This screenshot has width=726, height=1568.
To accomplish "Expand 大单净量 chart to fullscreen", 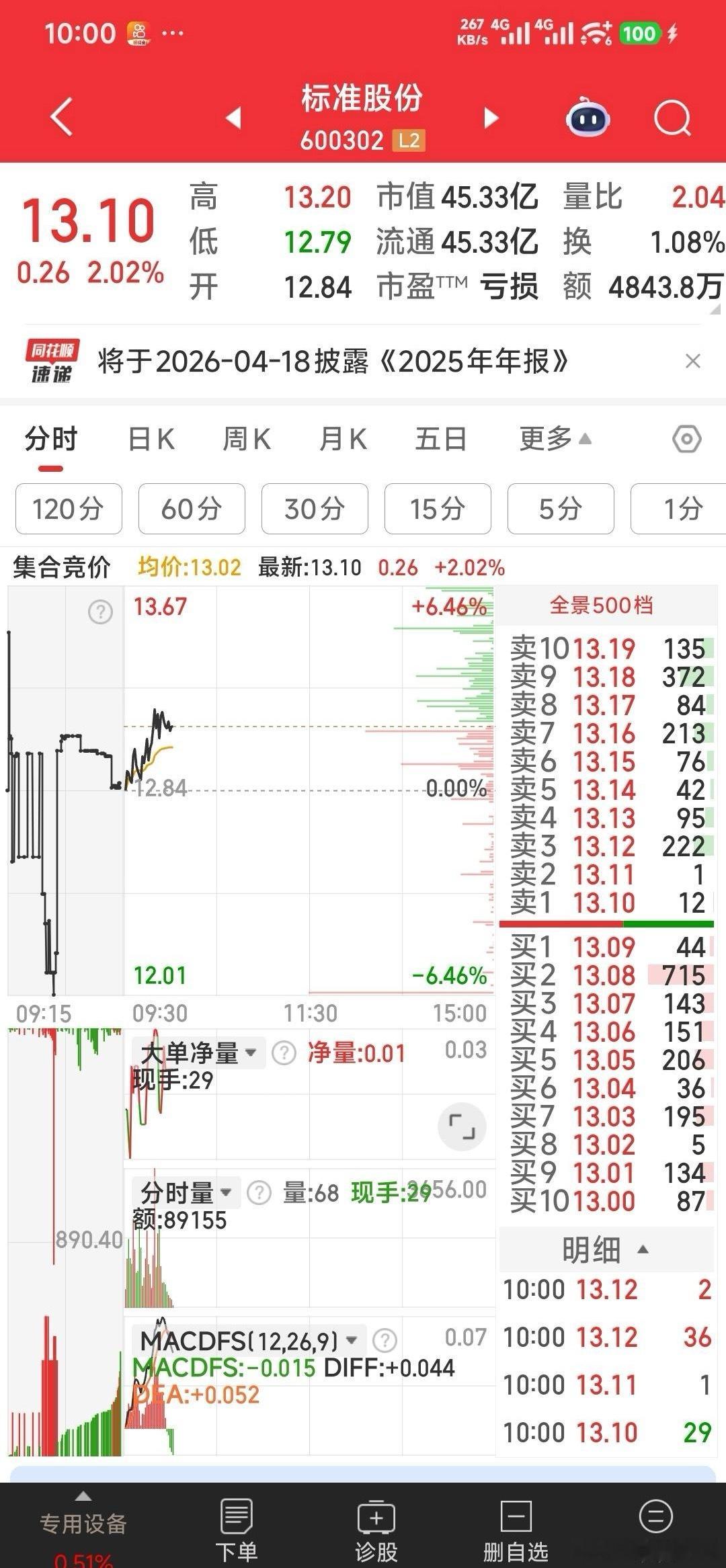I will (x=461, y=1128).
